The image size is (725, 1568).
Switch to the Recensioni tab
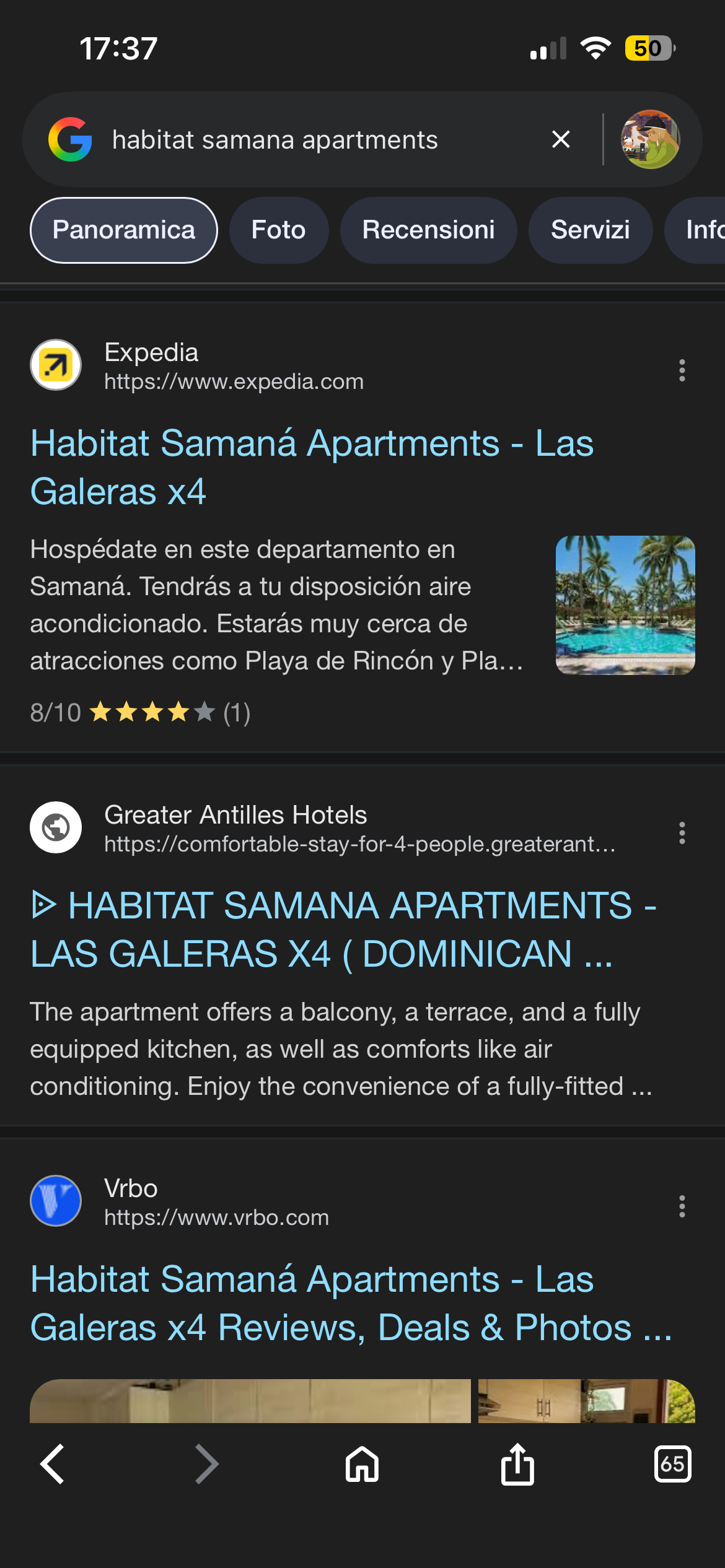pyautogui.click(x=428, y=230)
